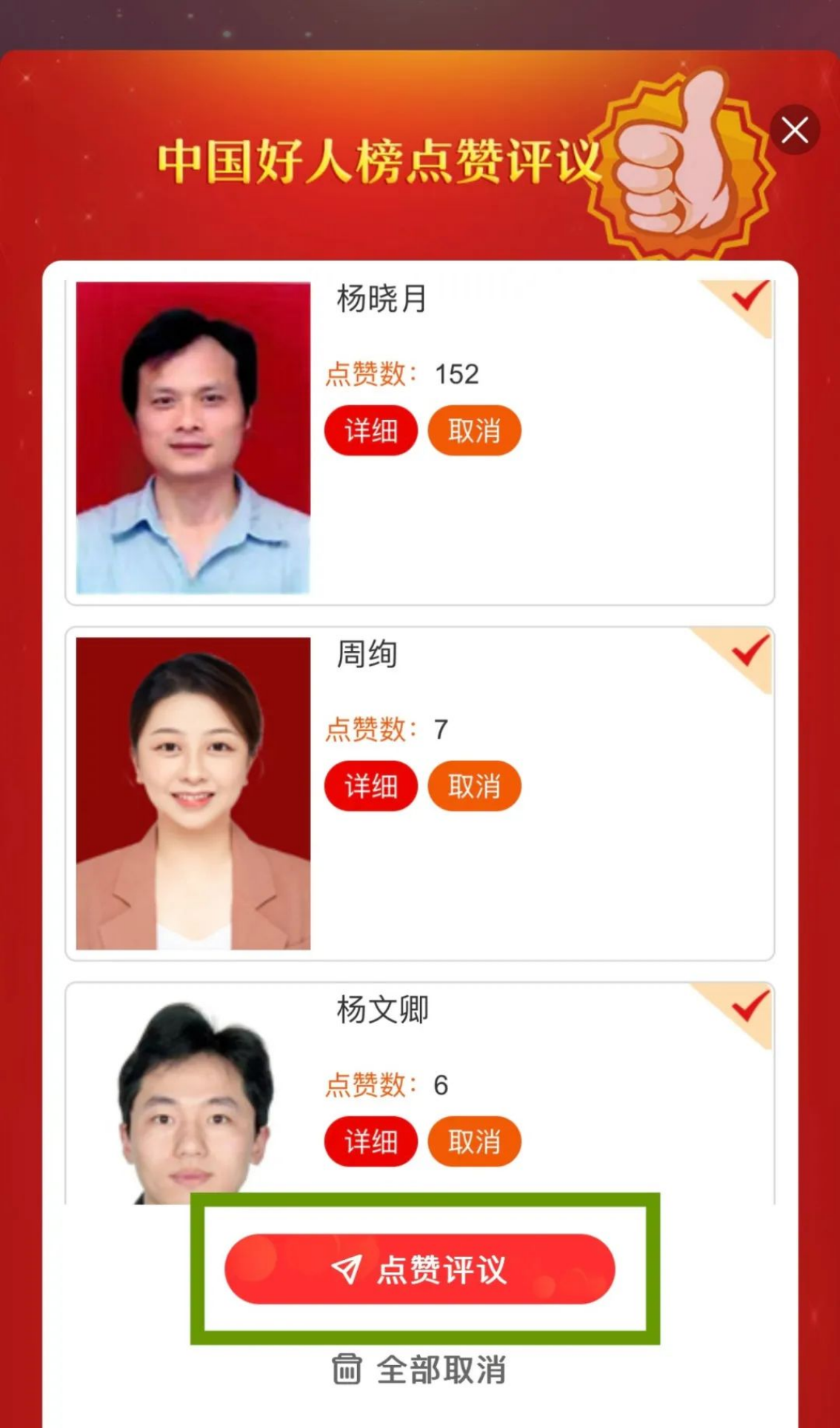Open 详细 for 杨文卿

370,1141
